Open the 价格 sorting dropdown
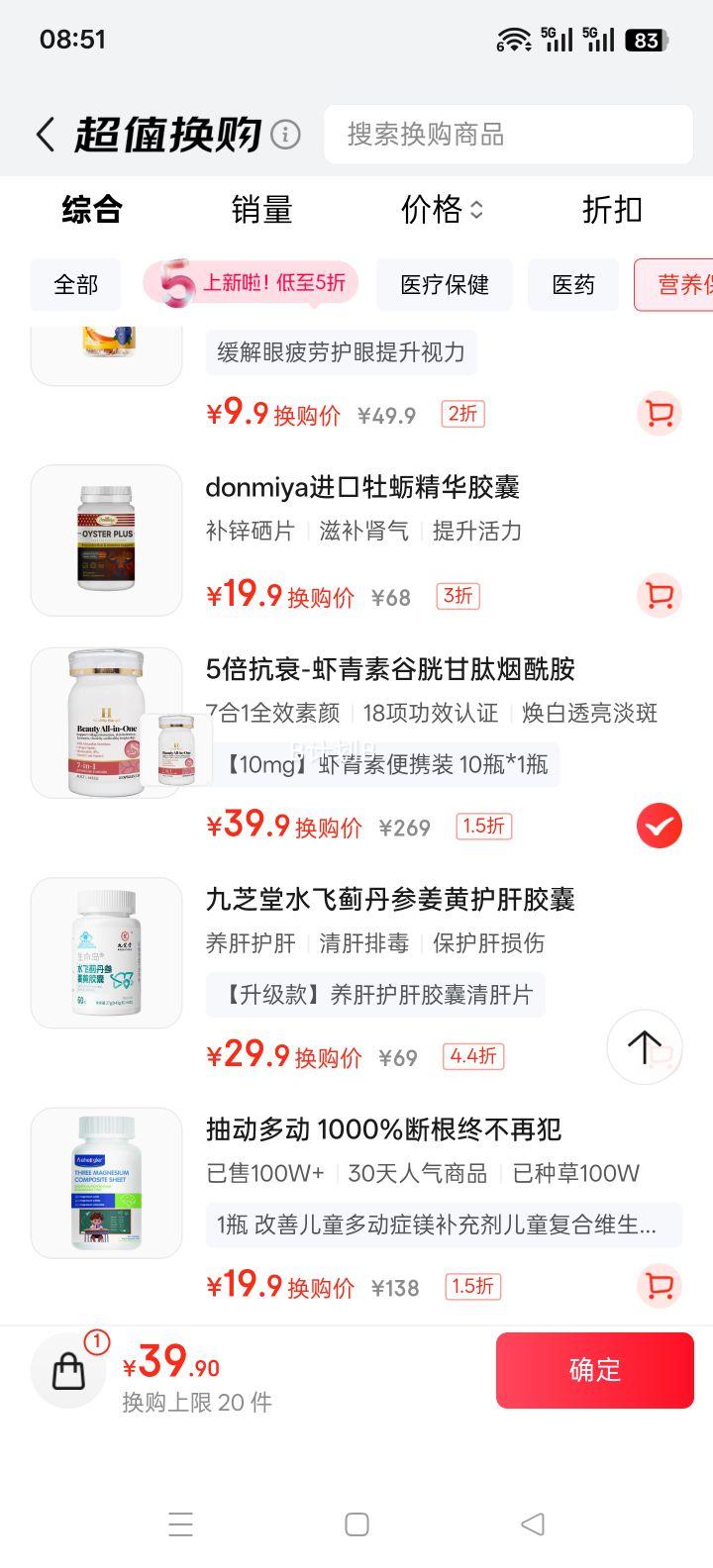The height and width of the screenshot is (1568, 713). coord(442,210)
